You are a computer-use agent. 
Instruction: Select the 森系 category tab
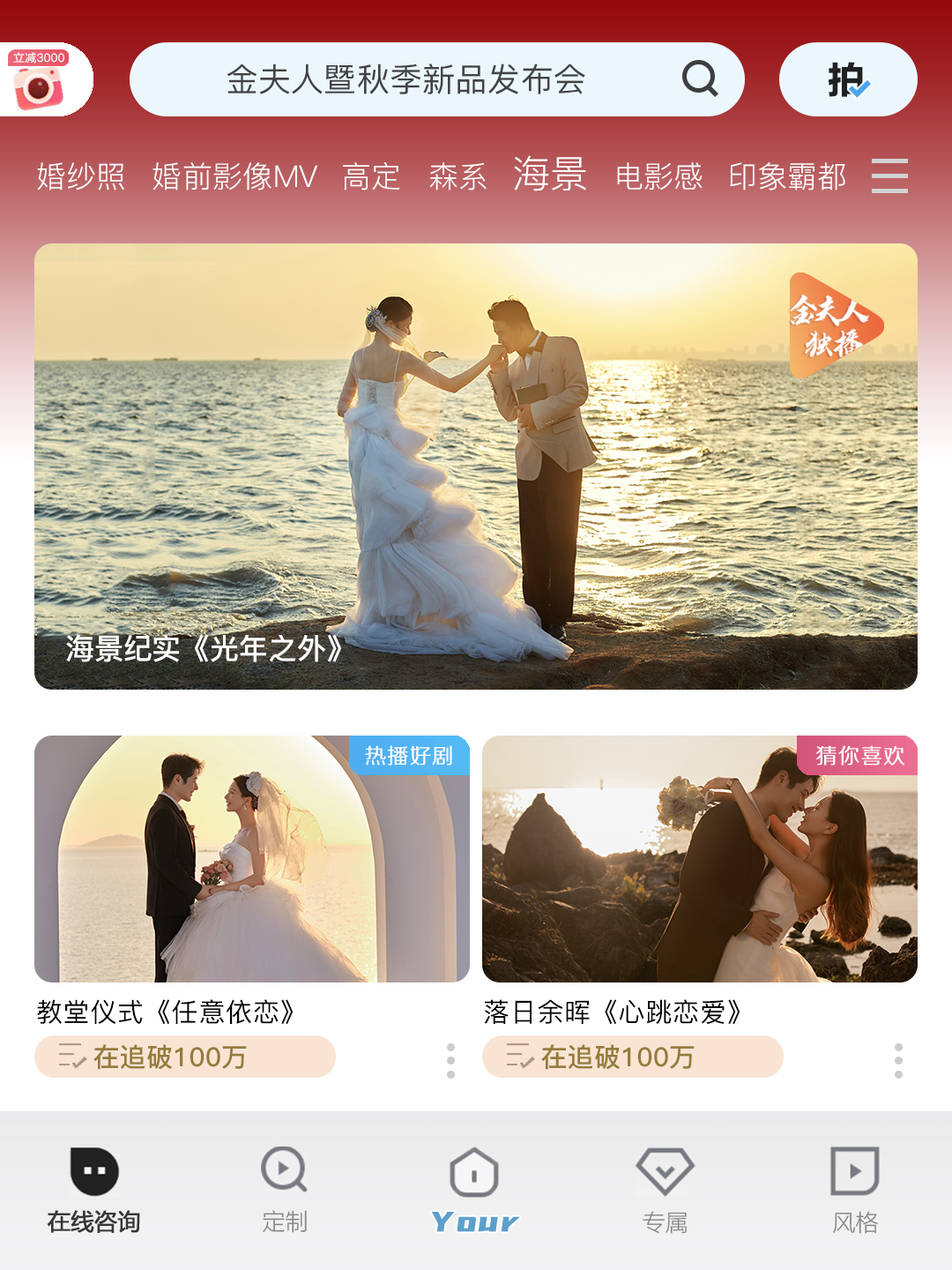(457, 176)
